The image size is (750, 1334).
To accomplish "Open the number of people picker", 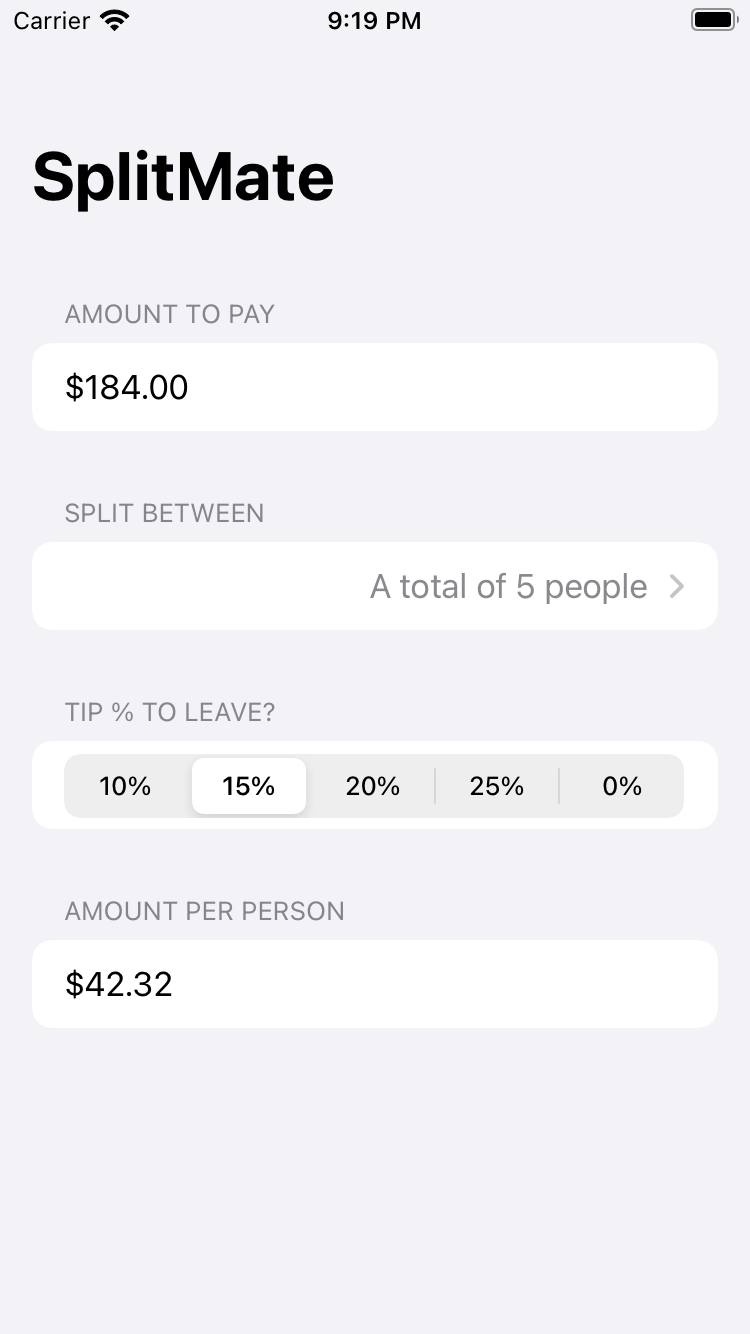I will 374,586.
